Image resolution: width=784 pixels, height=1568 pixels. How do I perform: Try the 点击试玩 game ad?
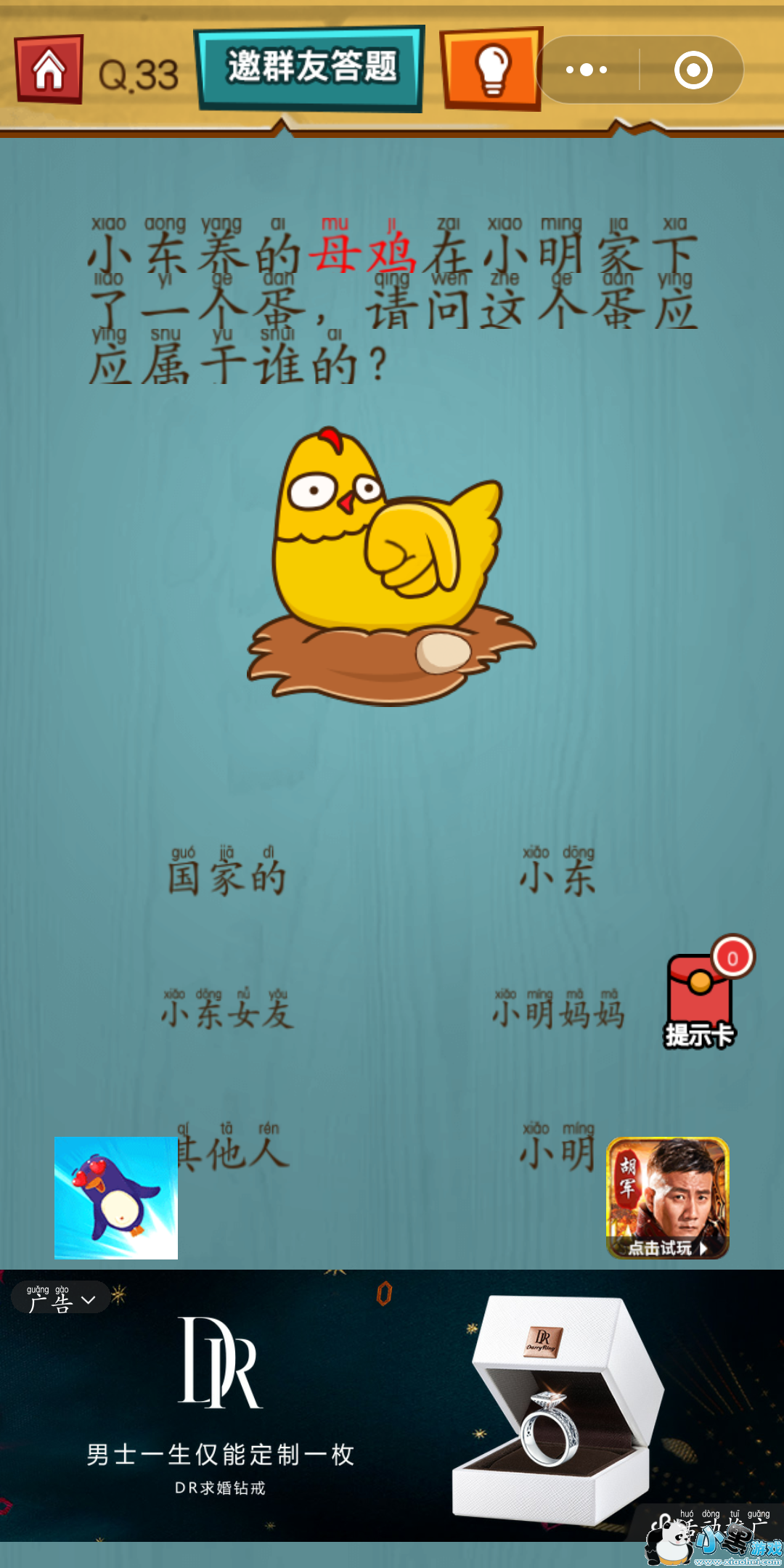(x=668, y=1198)
